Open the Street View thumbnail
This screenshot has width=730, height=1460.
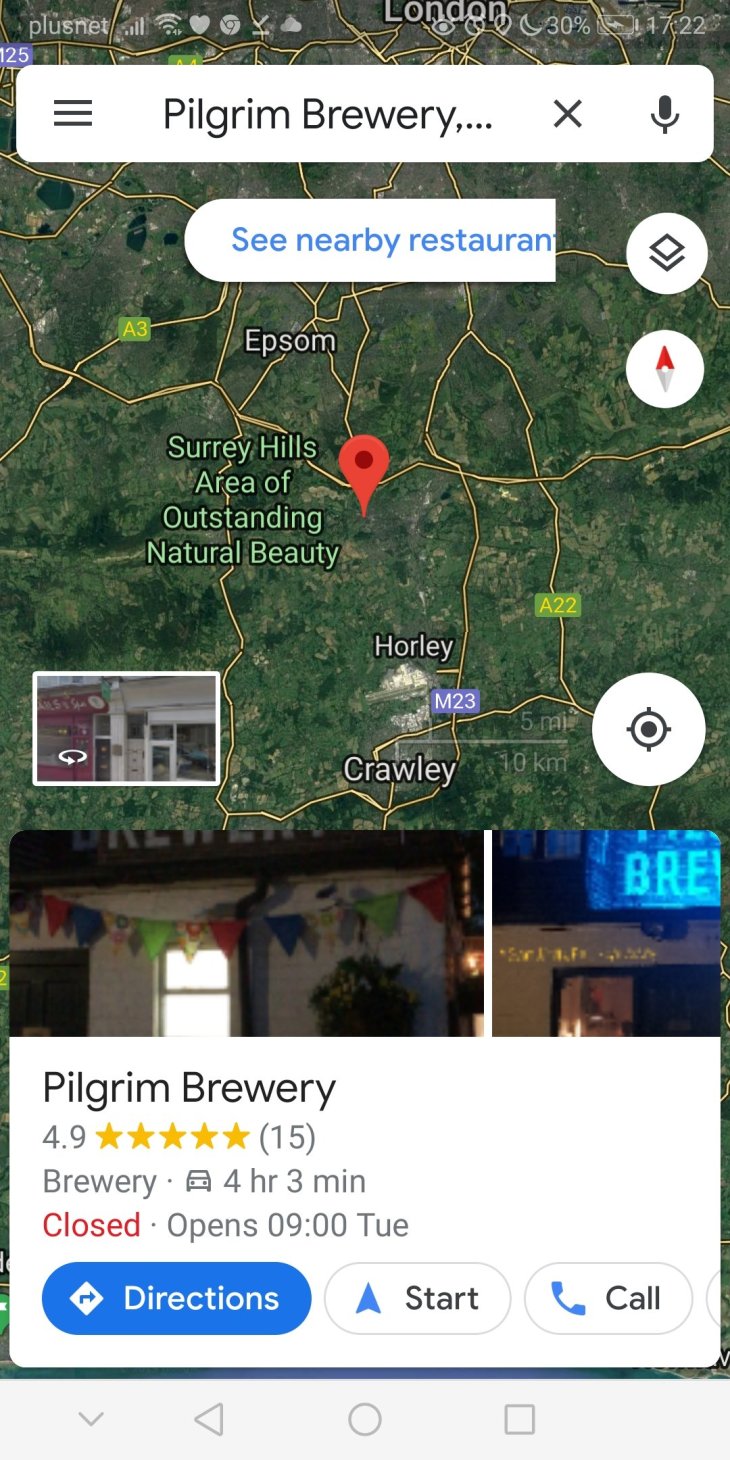(126, 728)
